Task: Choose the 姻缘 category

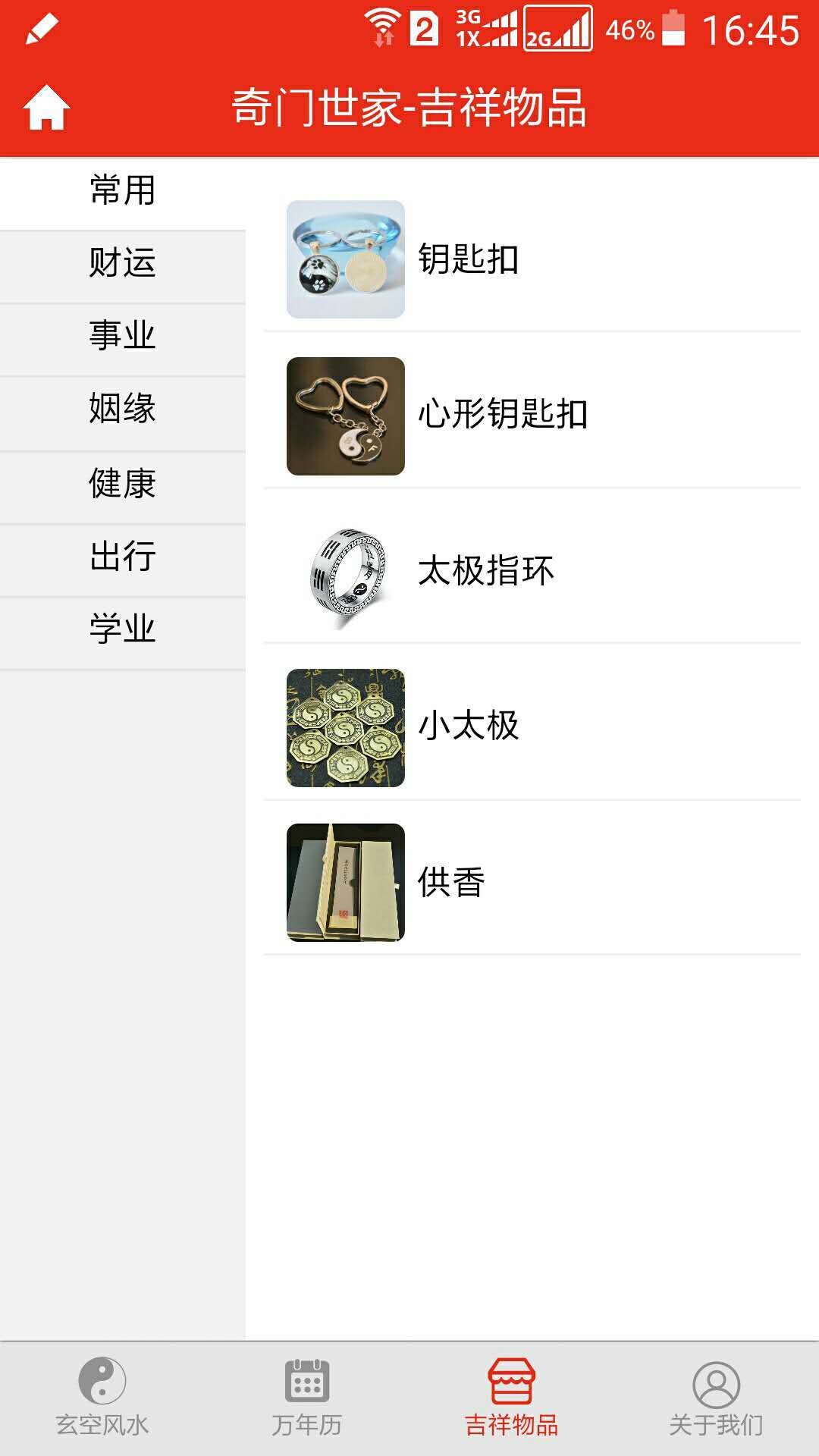Action: [122, 409]
